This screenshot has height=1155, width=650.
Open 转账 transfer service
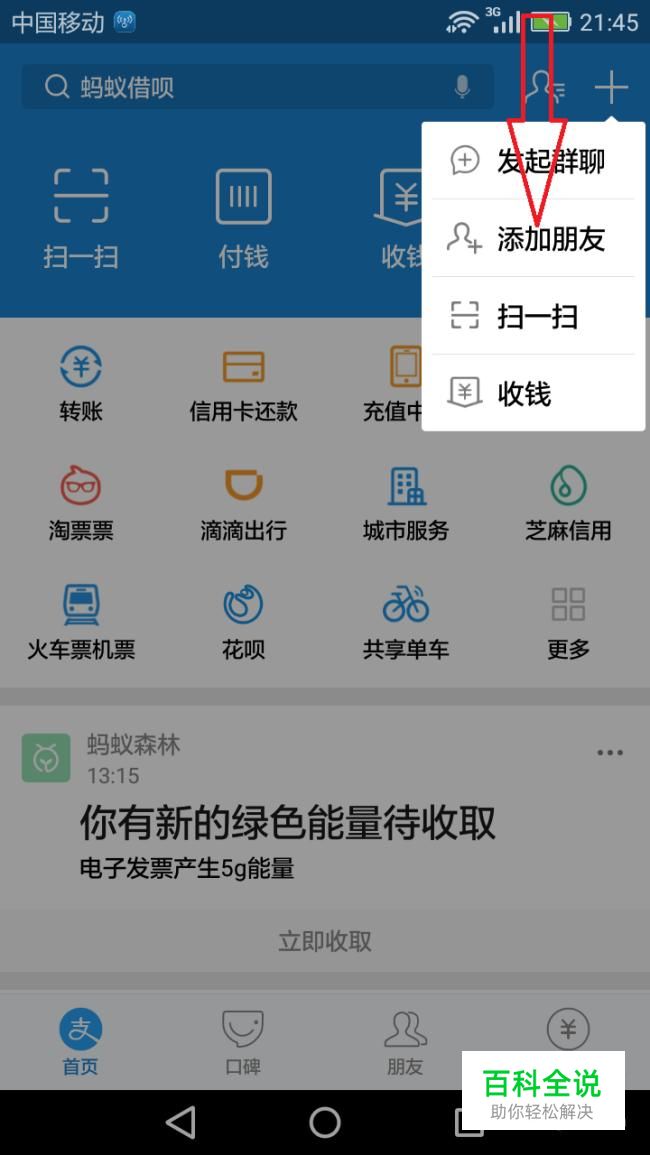[81, 383]
